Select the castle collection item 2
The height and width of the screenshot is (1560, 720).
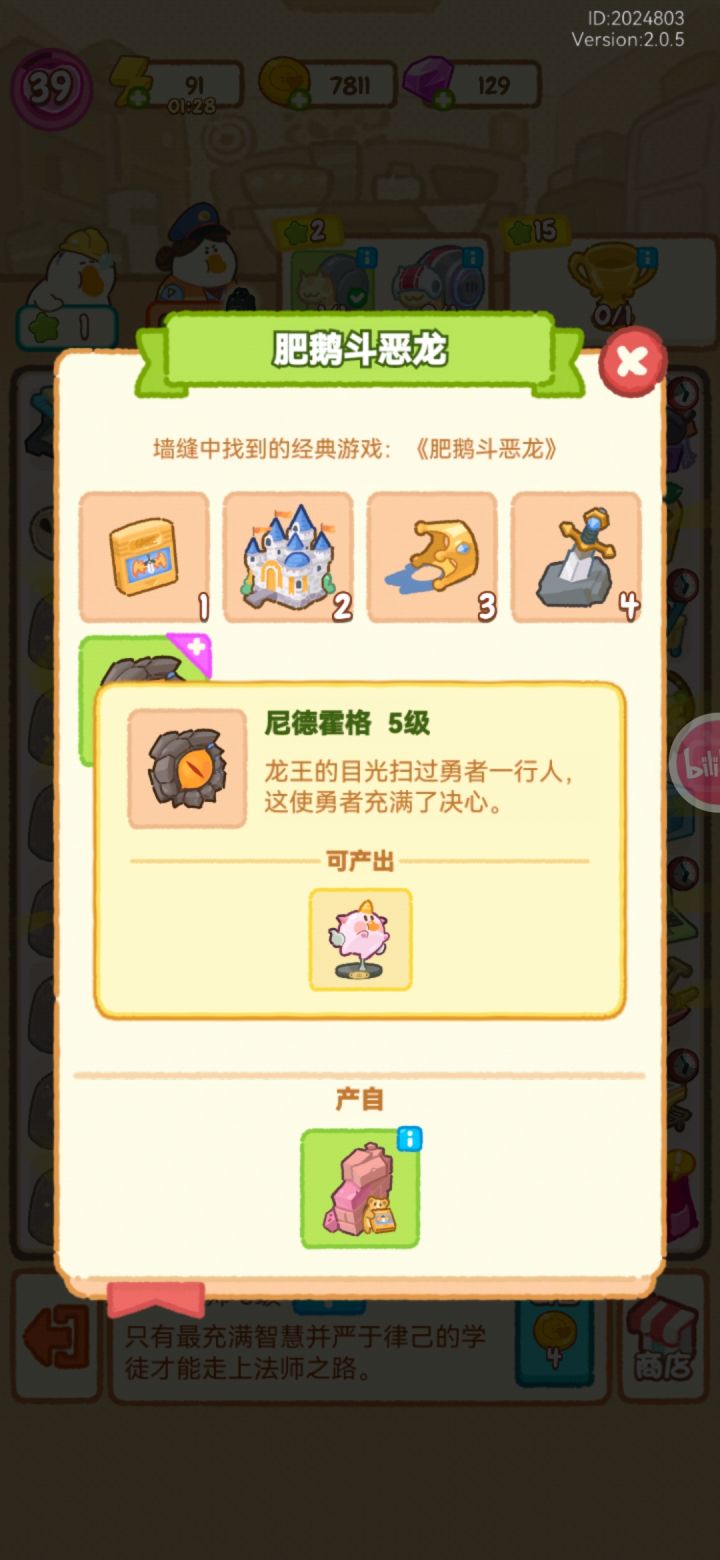click(x=288, y=556)
